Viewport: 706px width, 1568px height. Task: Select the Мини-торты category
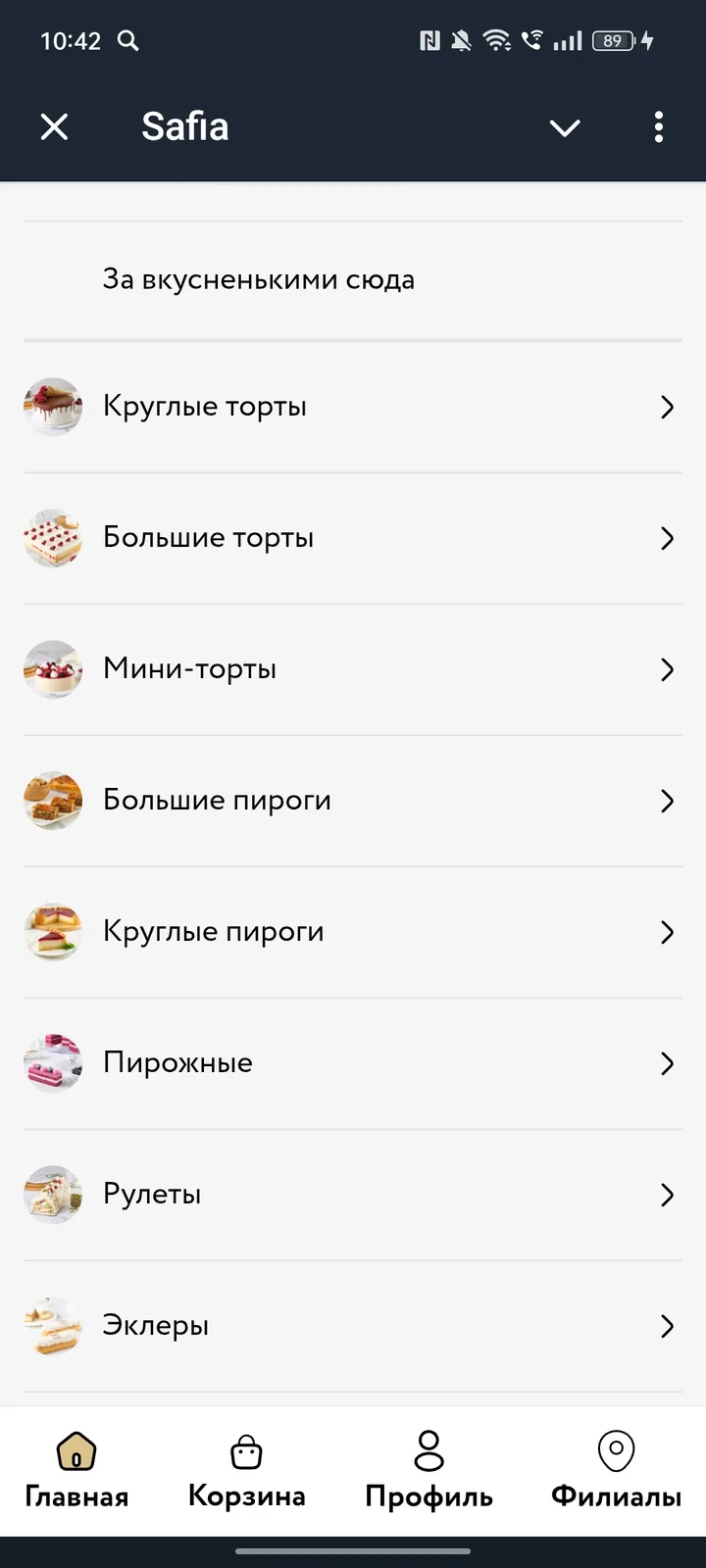tap(351, 669)
